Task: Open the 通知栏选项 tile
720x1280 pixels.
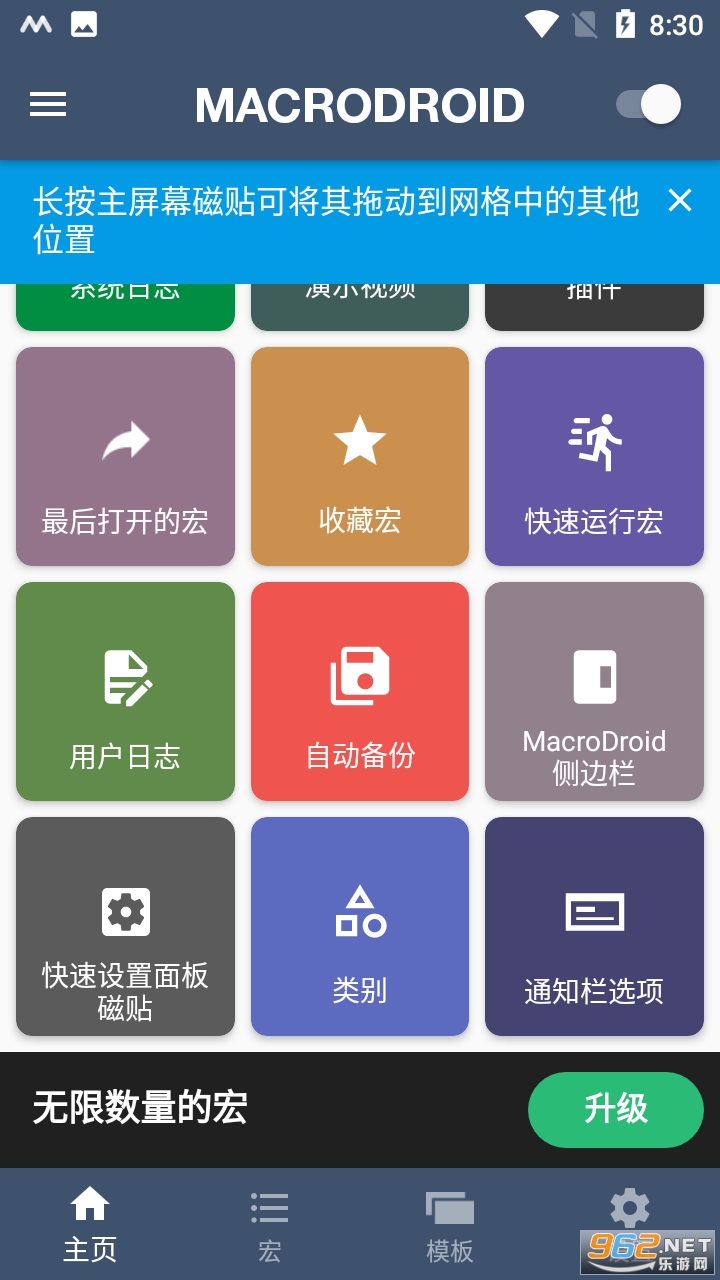Action: (x=594, y=927)
